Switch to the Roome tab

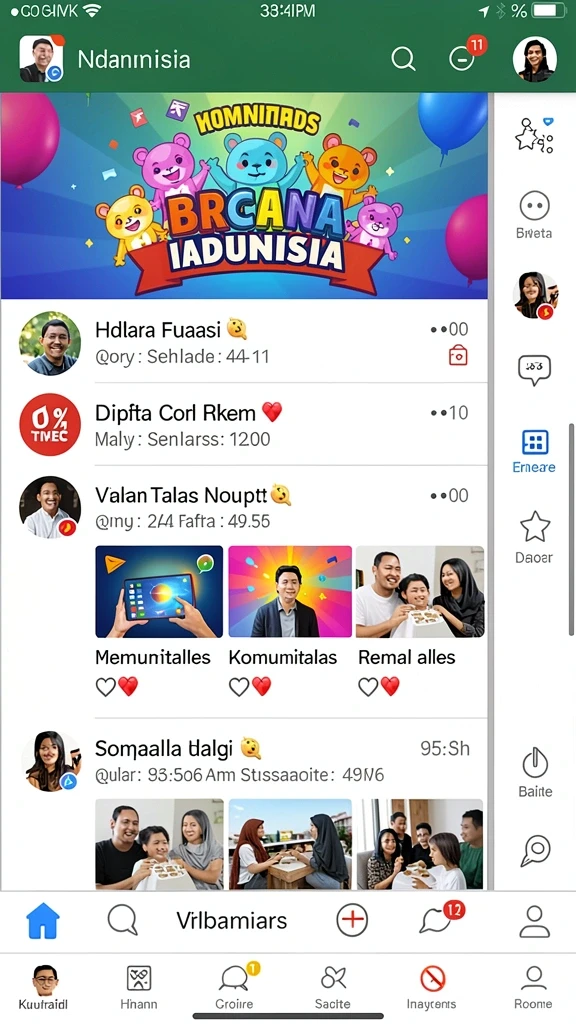tap(534, 987)
